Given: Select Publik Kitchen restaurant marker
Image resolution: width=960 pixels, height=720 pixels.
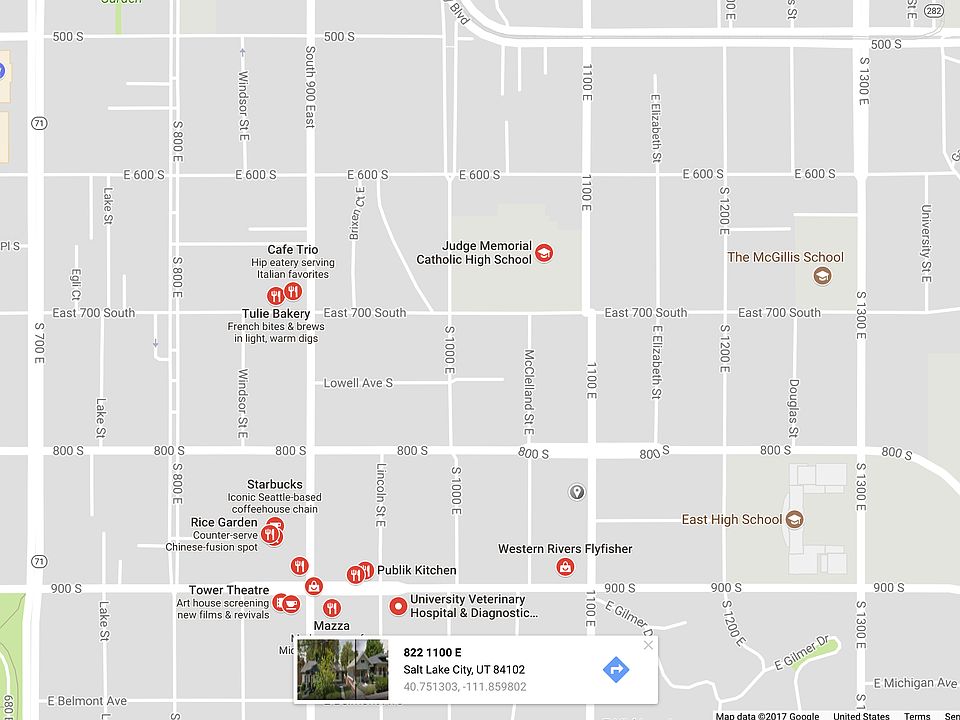Looking at the screenshot, I should click(x=366, y=570).
